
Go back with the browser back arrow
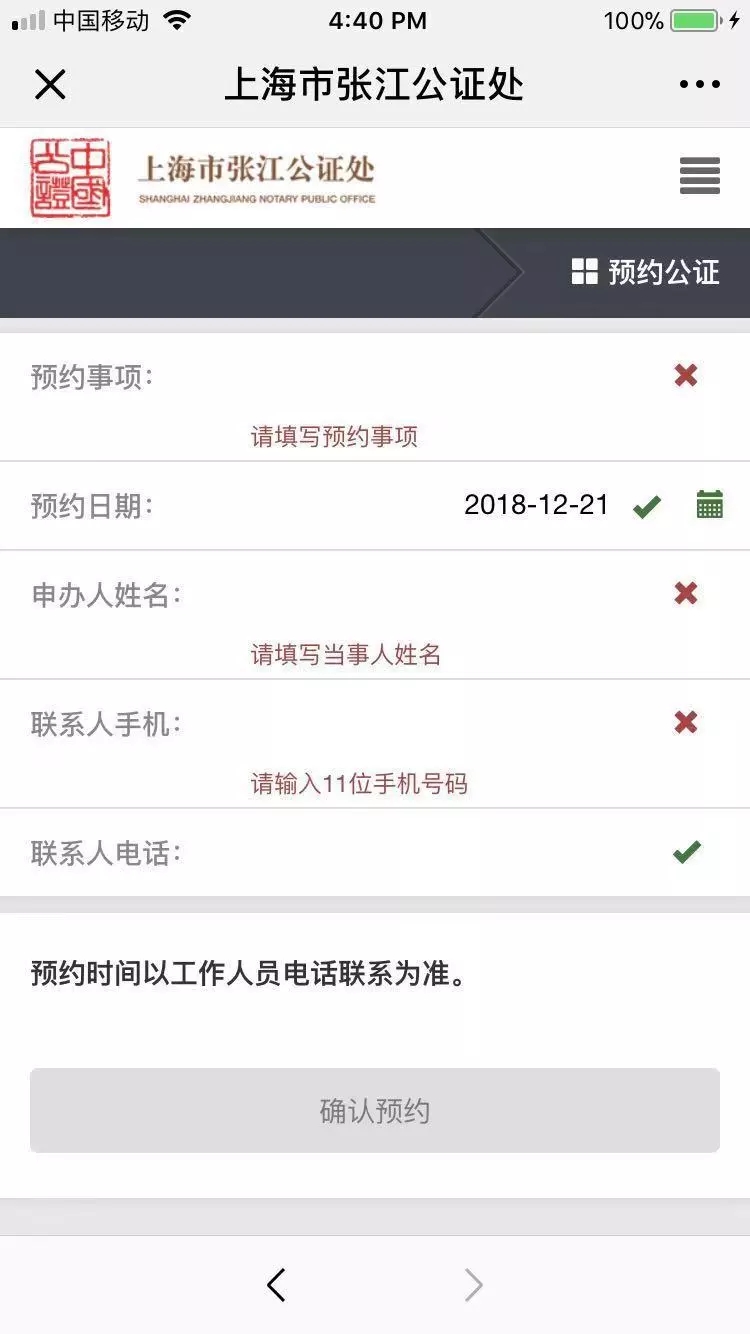pyautogui.click(x=276, y=1285)
